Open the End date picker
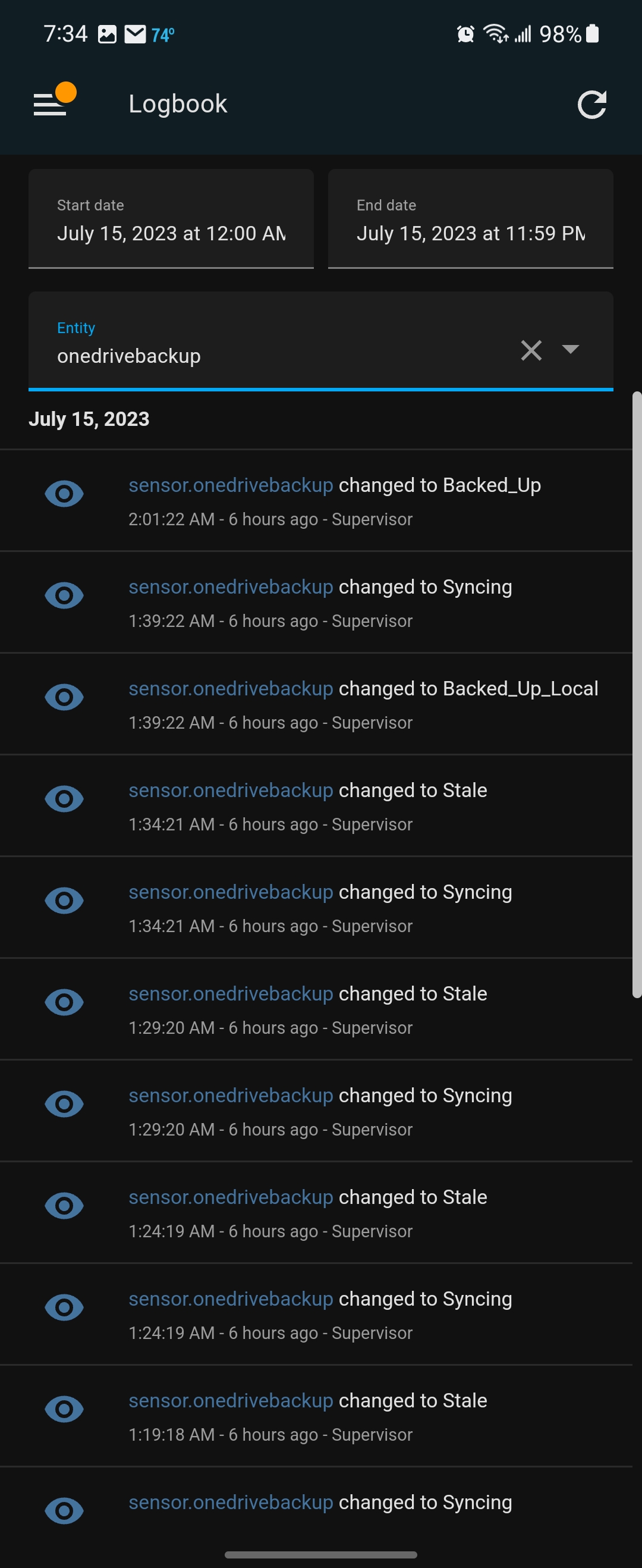The width and height of the screenshot is (642, 1568). tap(470, 233)
